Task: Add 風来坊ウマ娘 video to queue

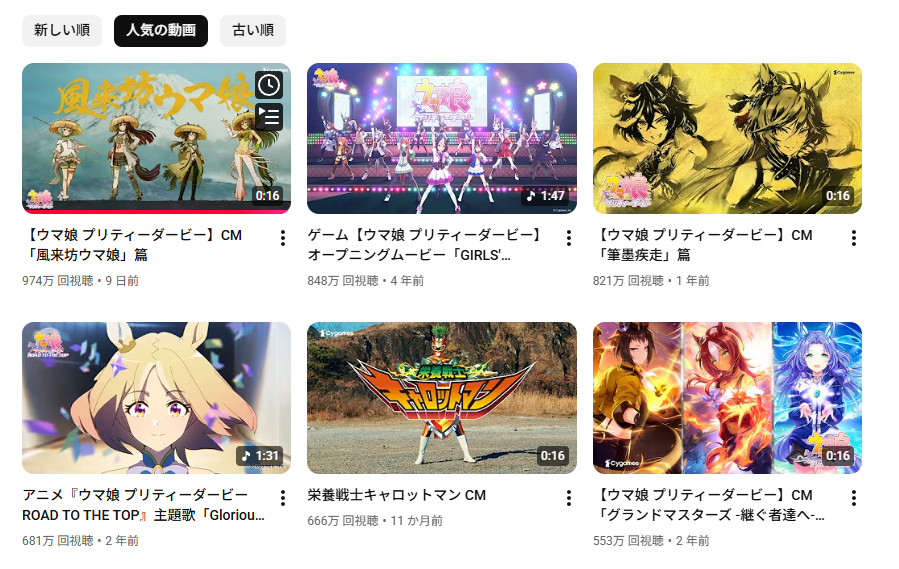Action: tap(269, 116)
